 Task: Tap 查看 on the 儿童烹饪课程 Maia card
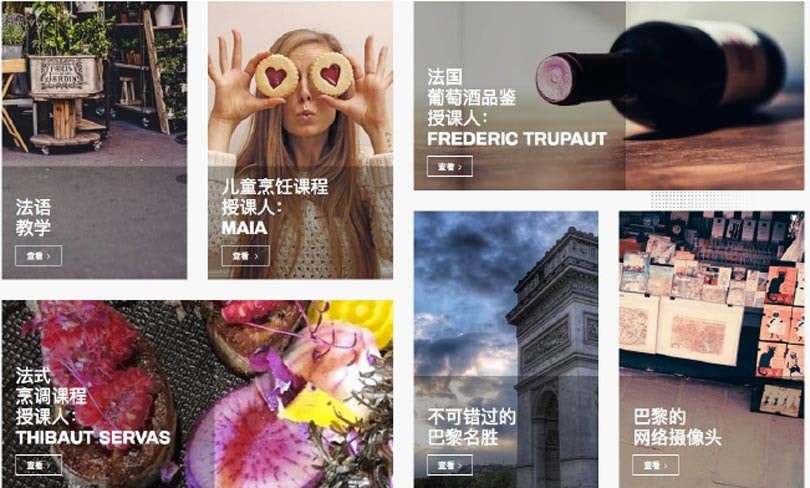(x=245, y=256)
